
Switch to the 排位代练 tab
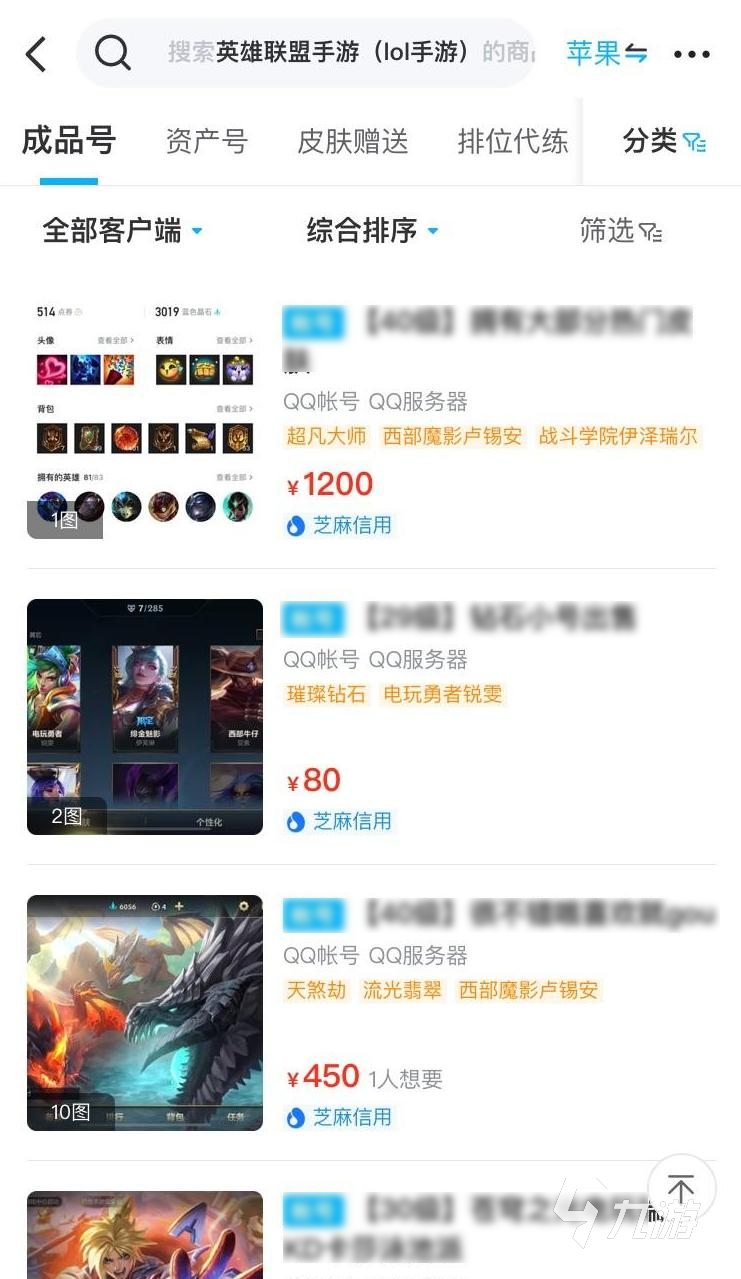point(512,141)
